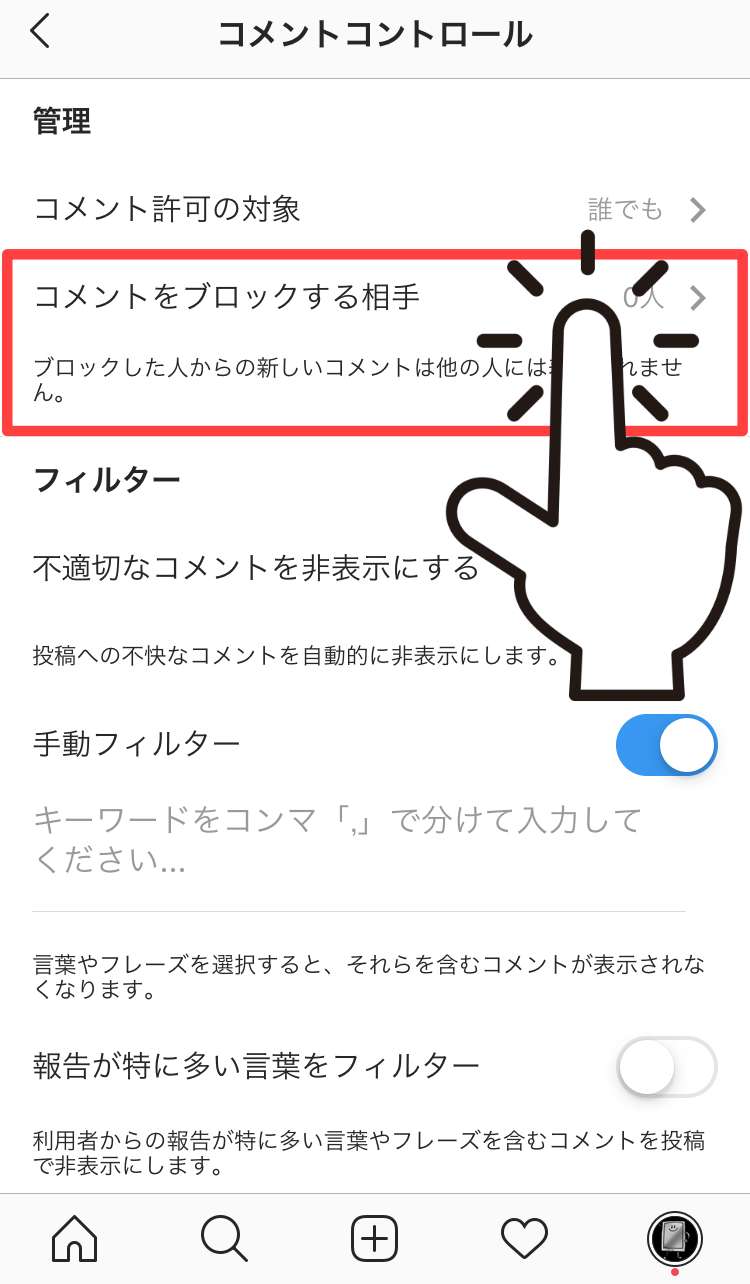Create a new post
The image size is (750, 1284).
pos(375,1240)
